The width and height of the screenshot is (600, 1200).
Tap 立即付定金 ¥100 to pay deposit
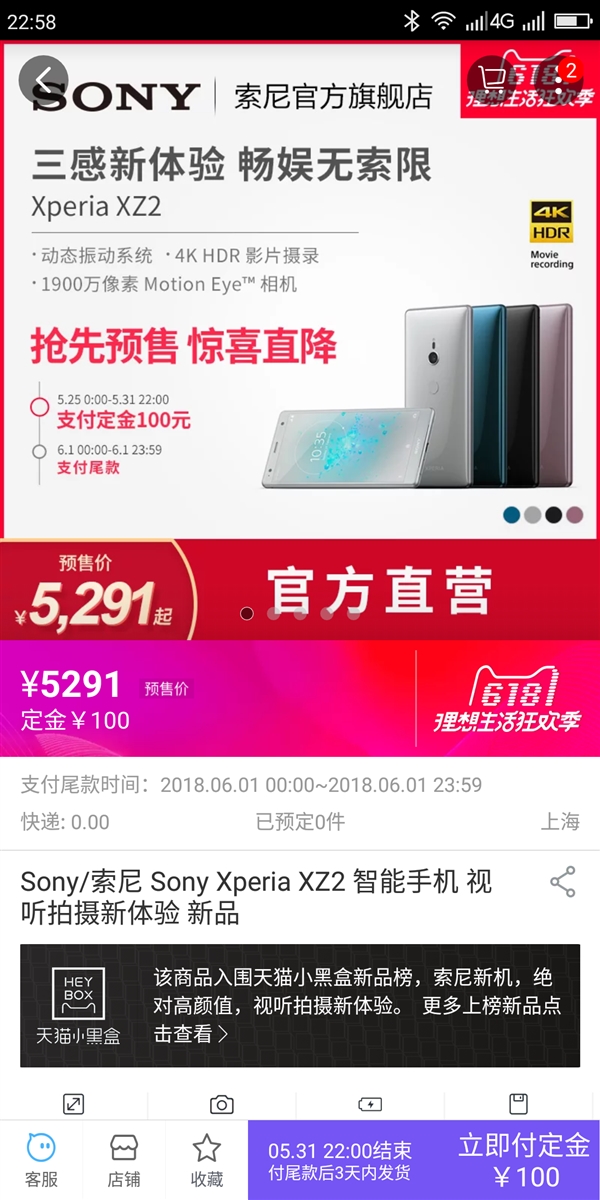coord(524,1160)
